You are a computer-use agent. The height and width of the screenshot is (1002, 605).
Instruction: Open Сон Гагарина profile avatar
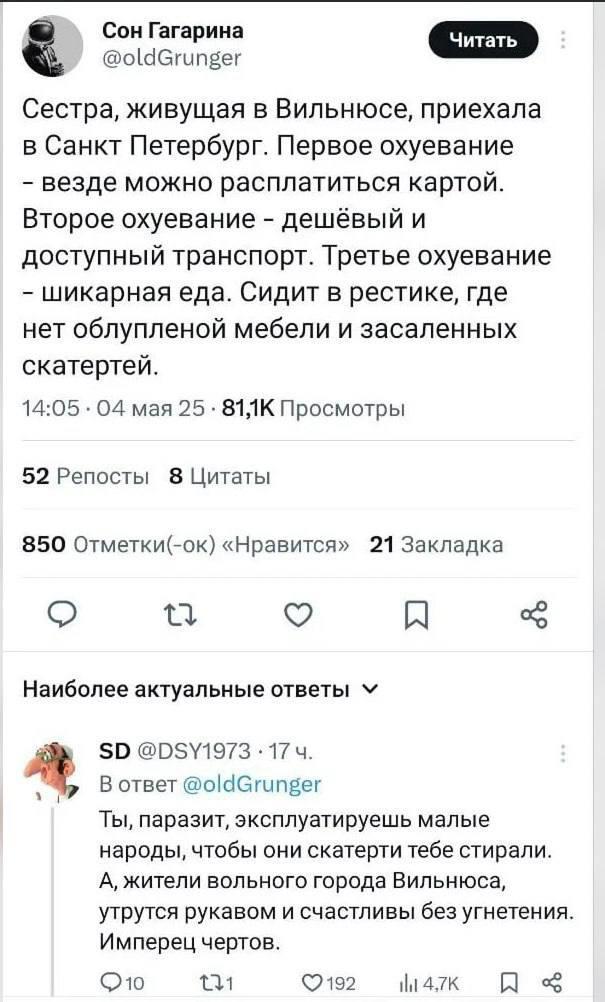click(x=52, y=46)
